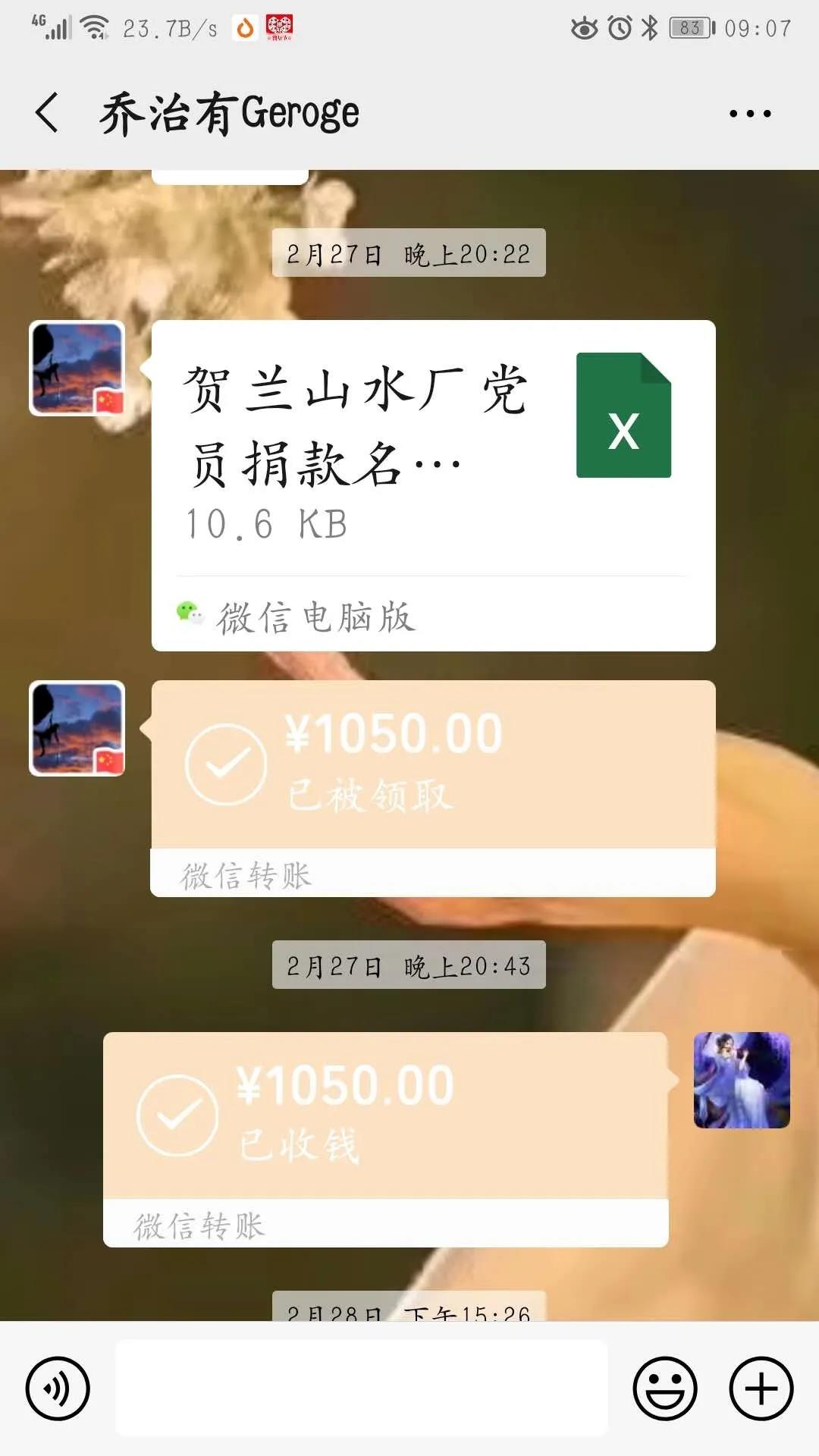
Task: Open chat info three-dot menu
Action: 749,114
